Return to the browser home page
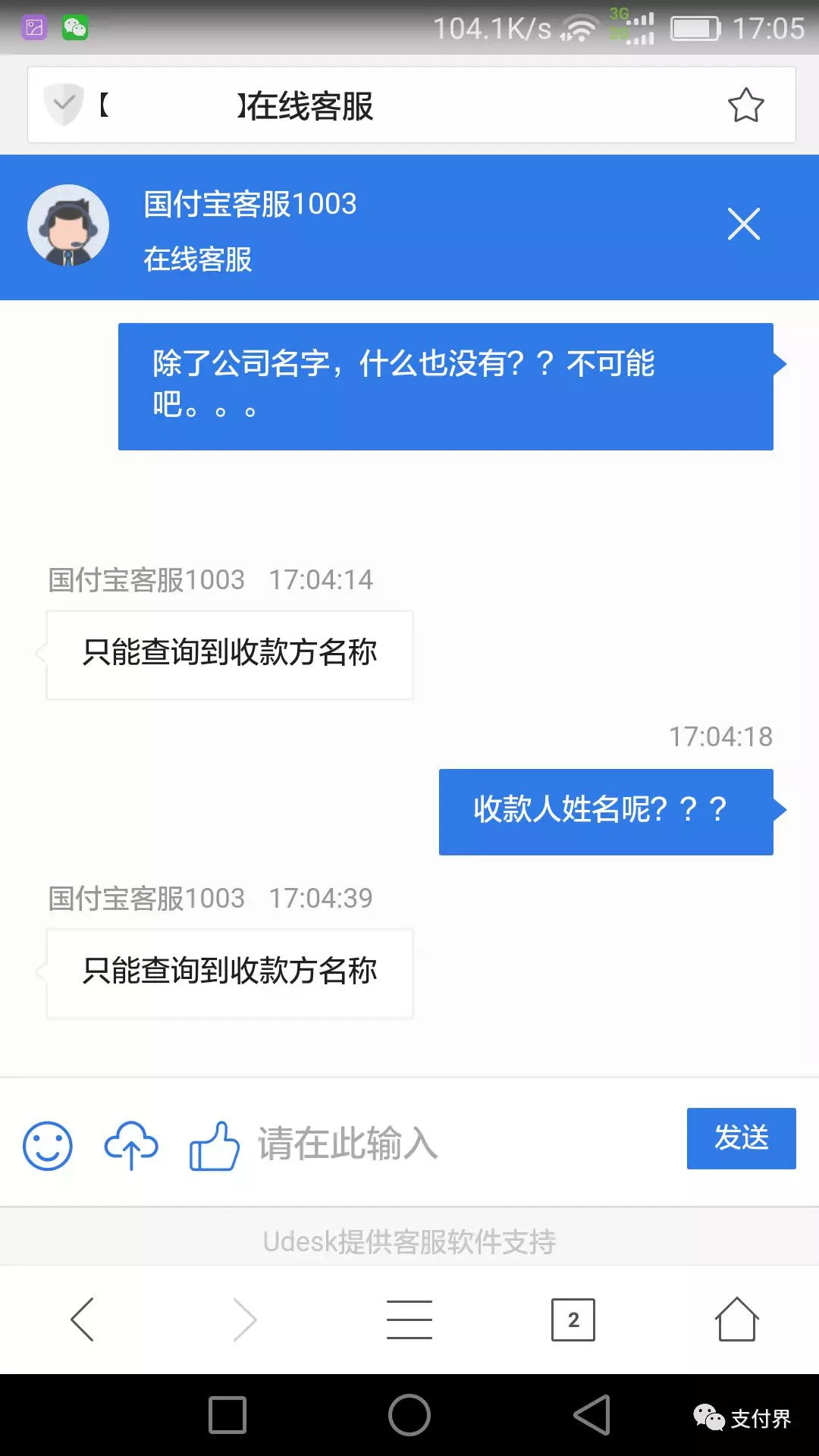The width and height of the screenshot is (819, 1456). point(736,1319)
